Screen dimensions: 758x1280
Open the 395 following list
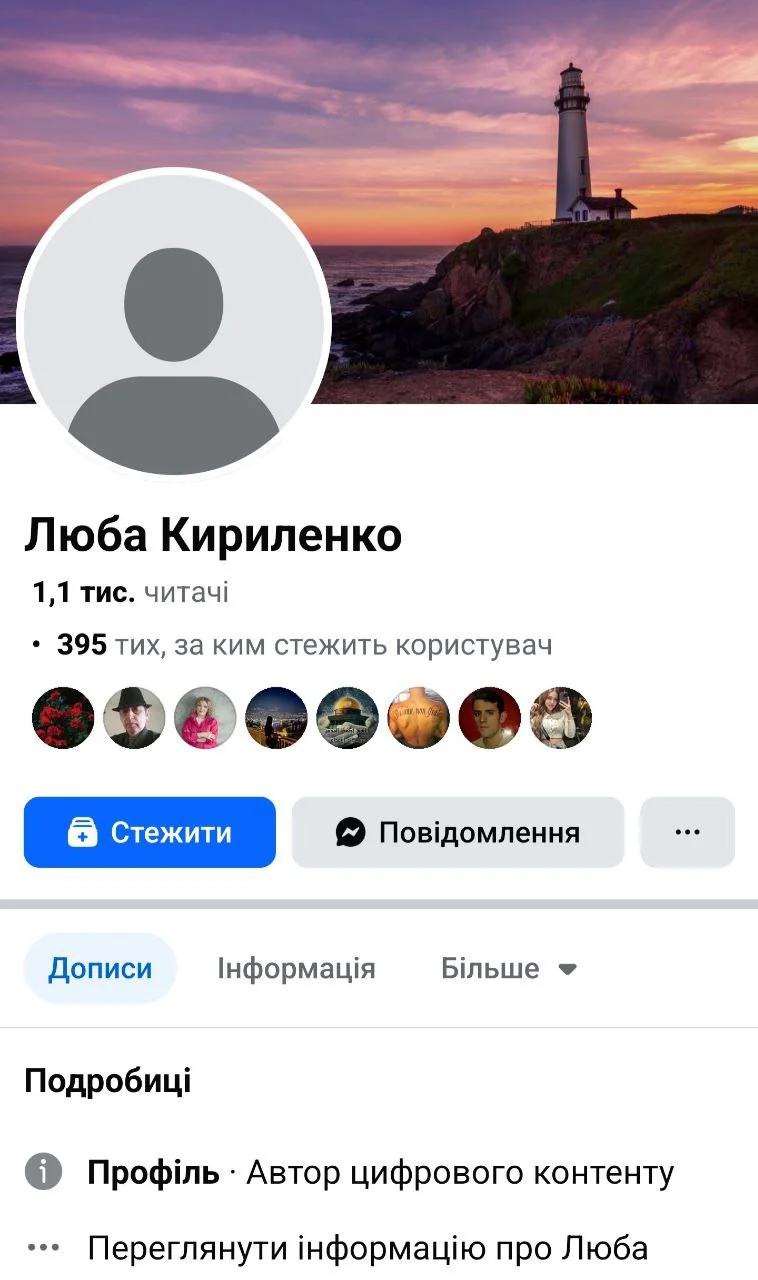(x=304, y=645)
